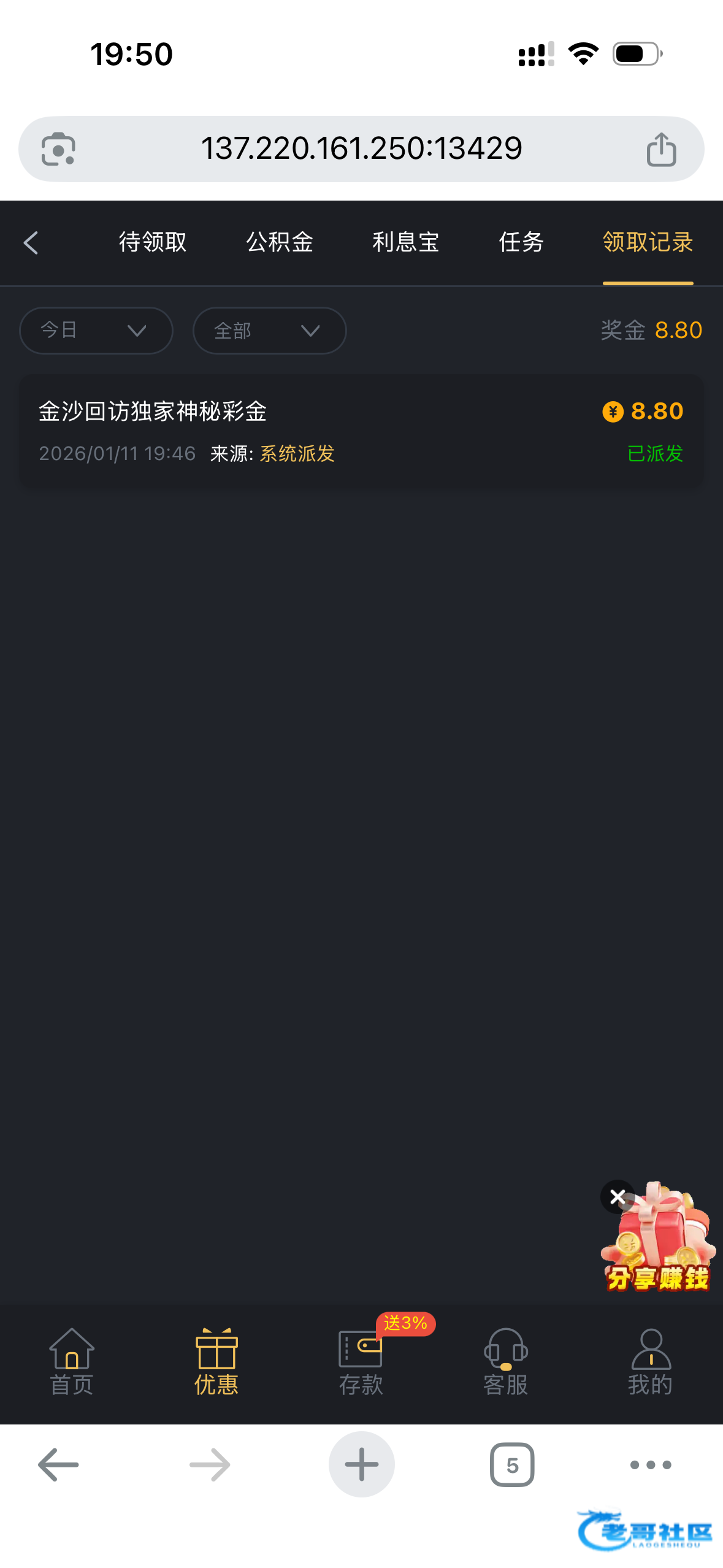Expand the 全部 type dropdown
Screen dimensions: 723x1568
(269, 331)
